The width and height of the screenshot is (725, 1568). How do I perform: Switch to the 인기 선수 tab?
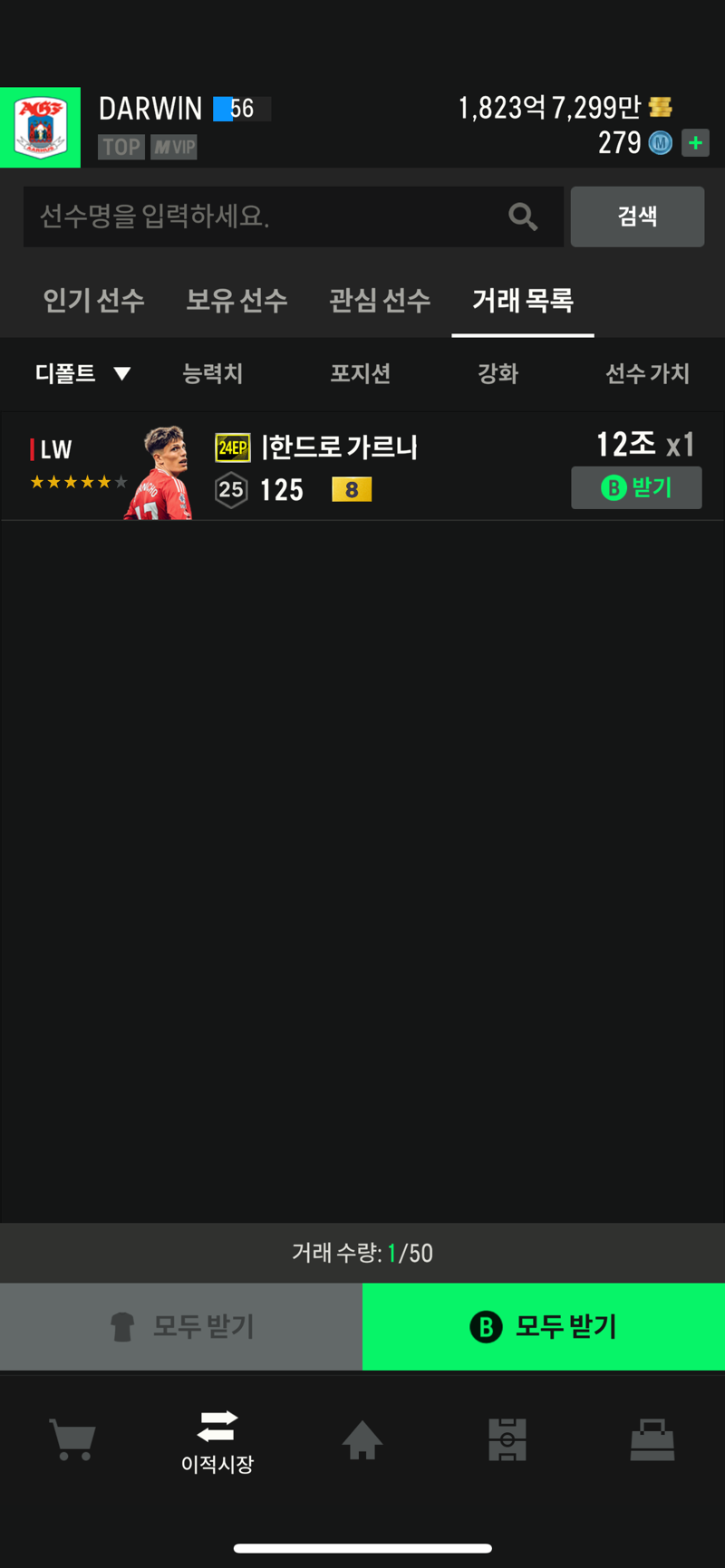coord(93,301)
